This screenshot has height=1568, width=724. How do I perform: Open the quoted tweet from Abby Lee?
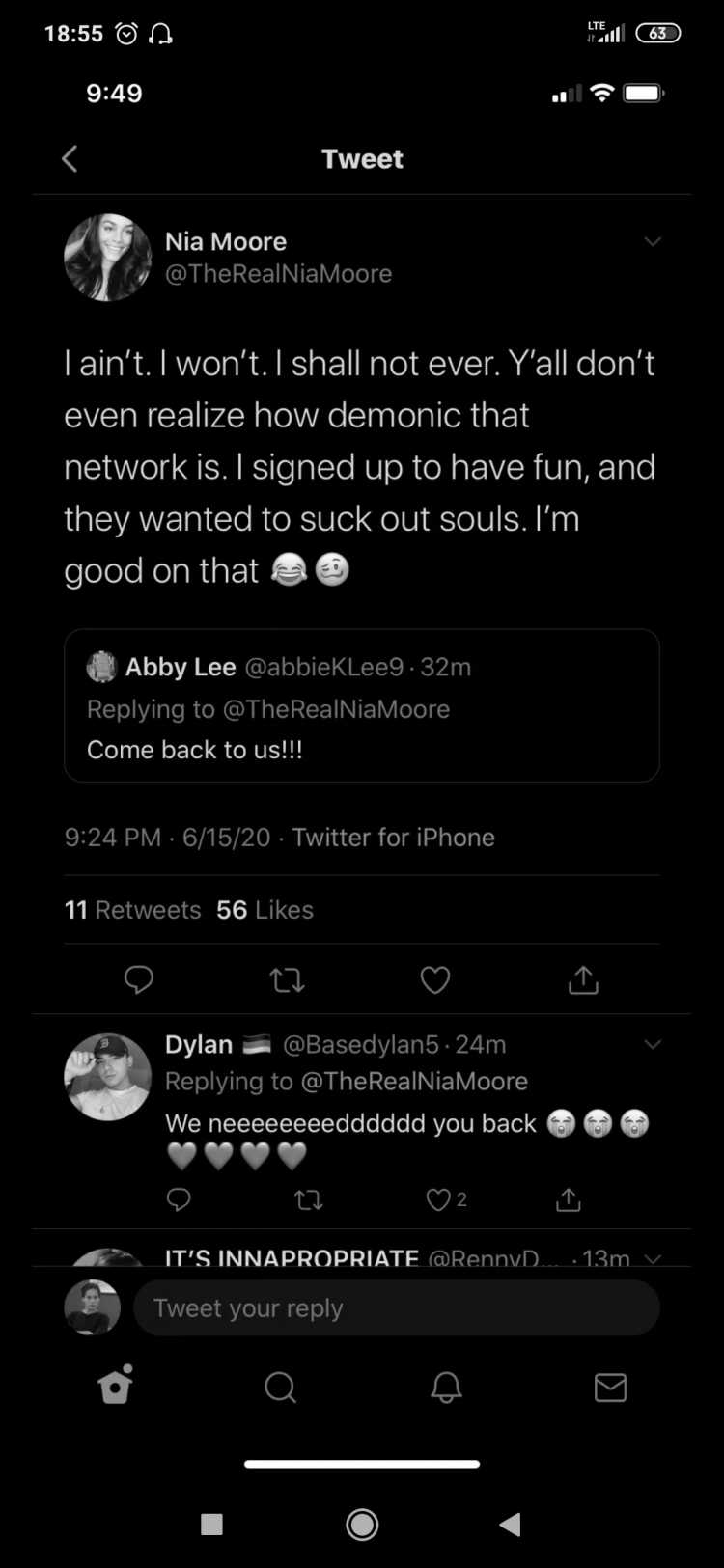[x=362, y=705]
